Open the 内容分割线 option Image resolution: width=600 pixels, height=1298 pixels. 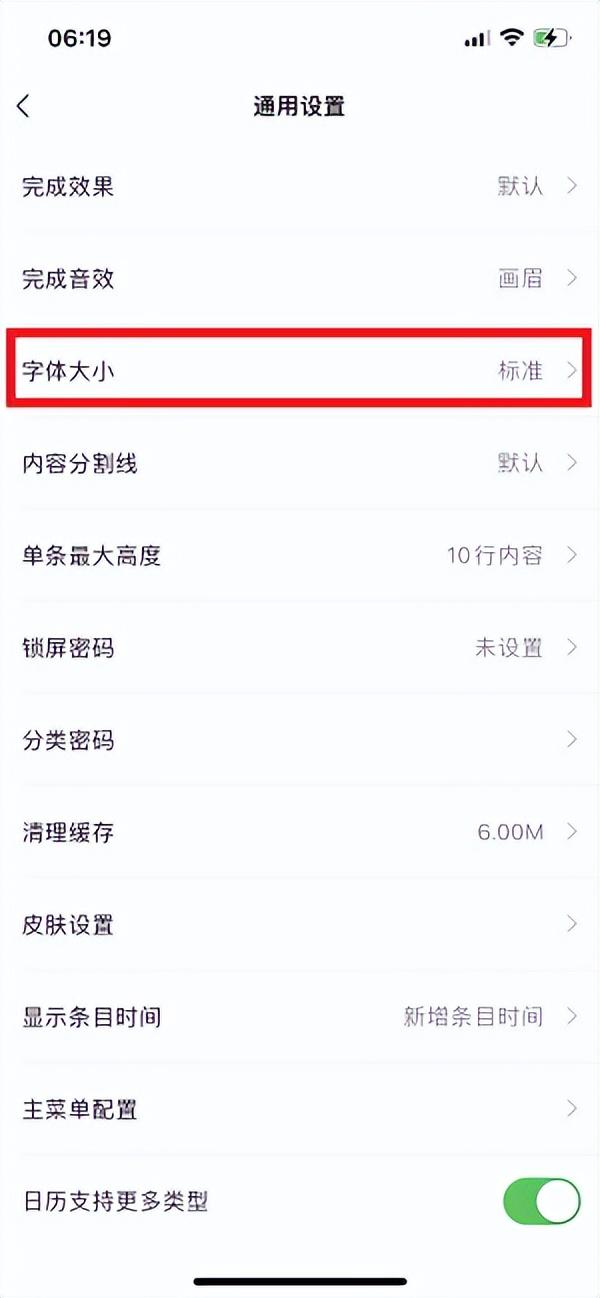coord(300,463)
